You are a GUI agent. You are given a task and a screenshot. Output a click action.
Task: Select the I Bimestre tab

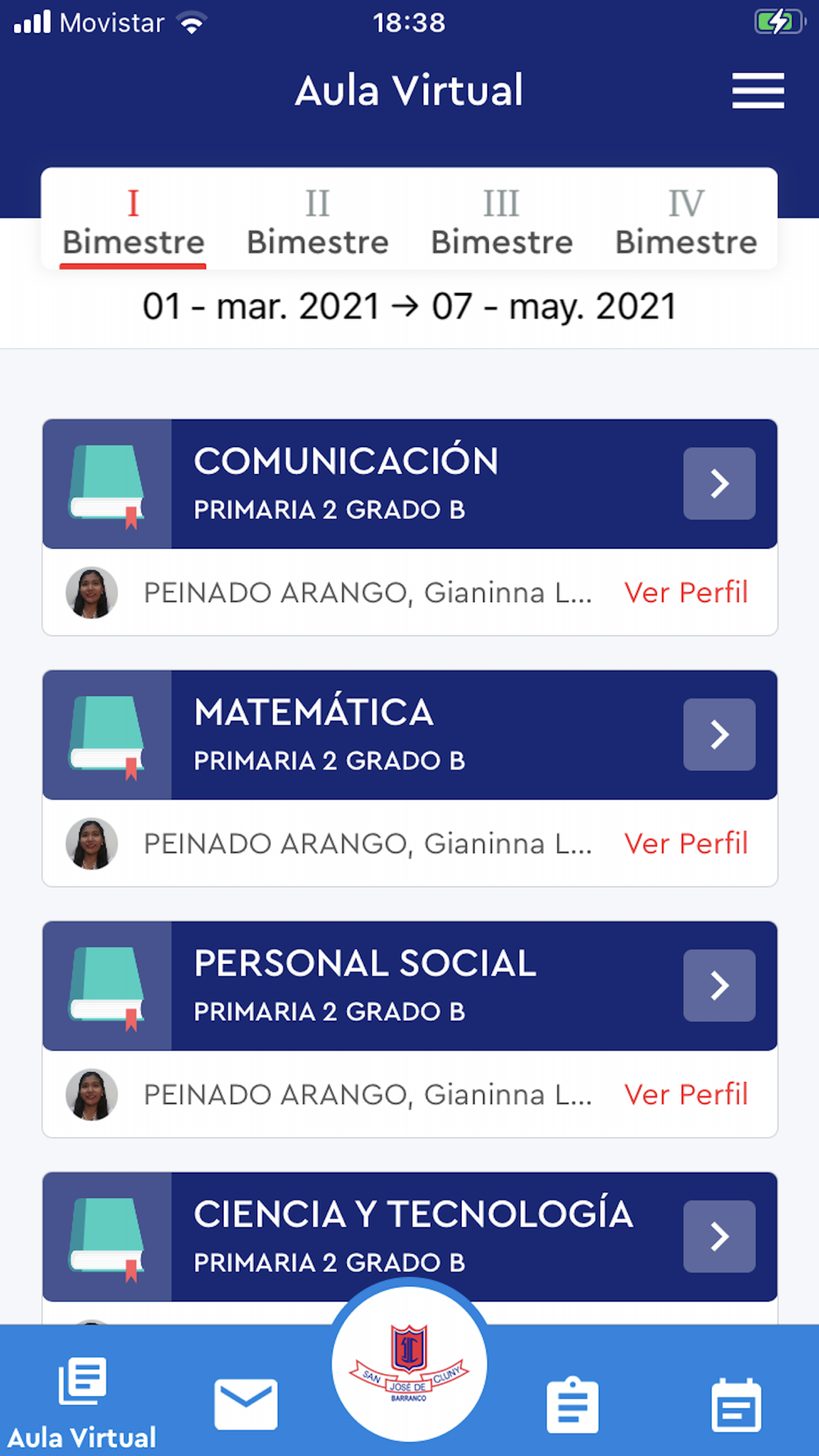click(133, 223)
